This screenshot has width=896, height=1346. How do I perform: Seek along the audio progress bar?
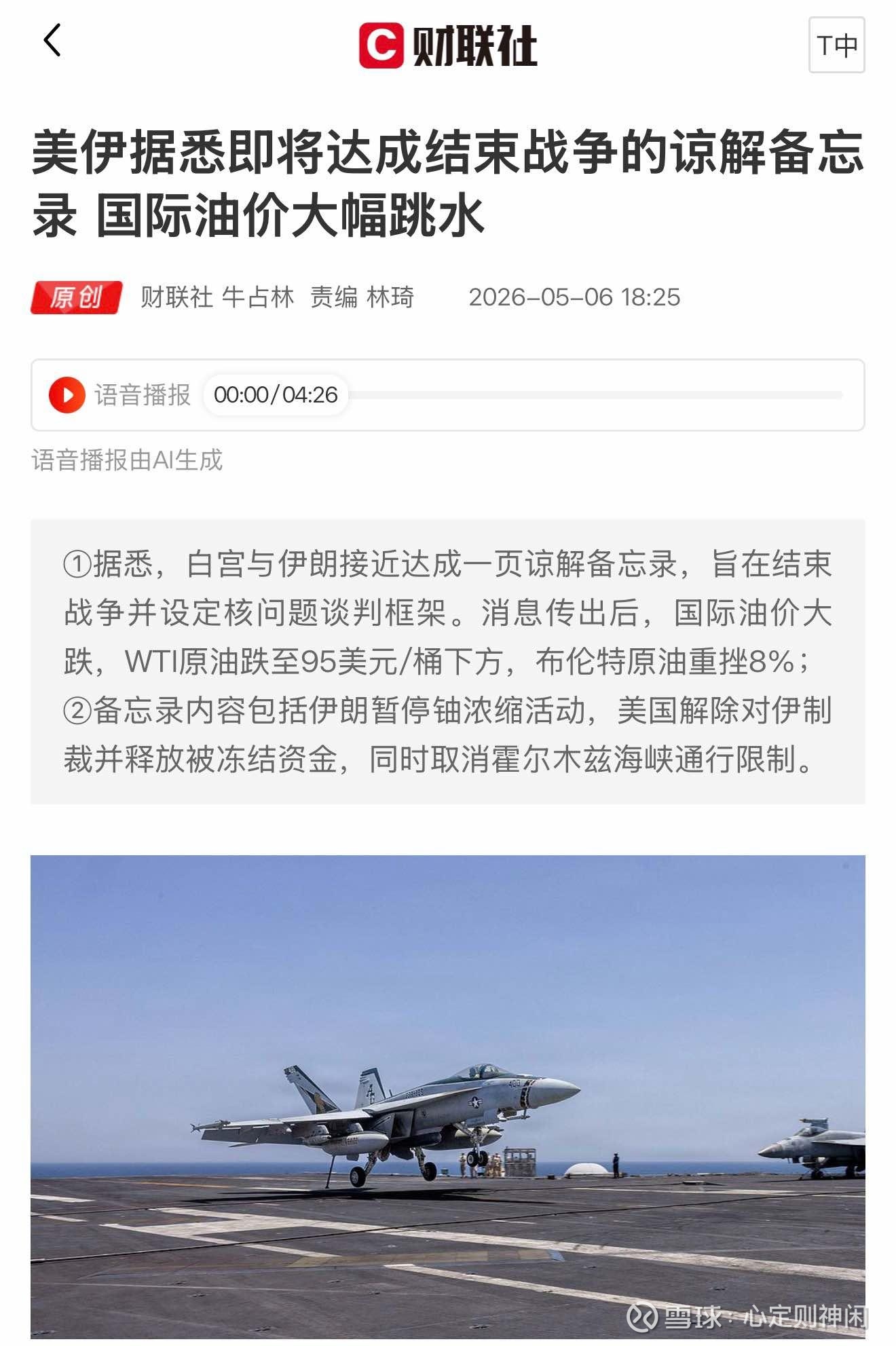595,395
